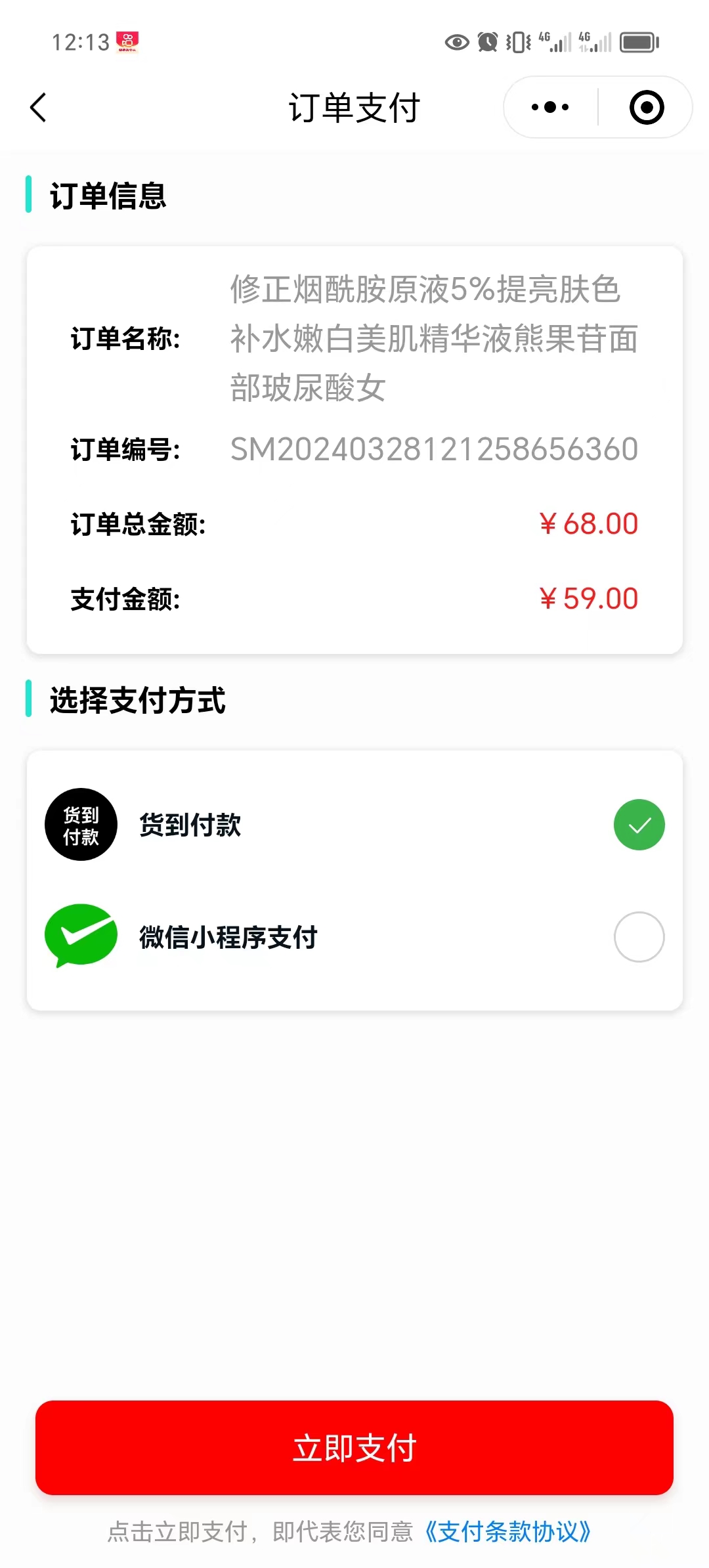The height and width of the screenshot is (1568, 709).
Task: Tap the vibrate mode status icon
Action: pyautogui.click(x=519, y=41)
